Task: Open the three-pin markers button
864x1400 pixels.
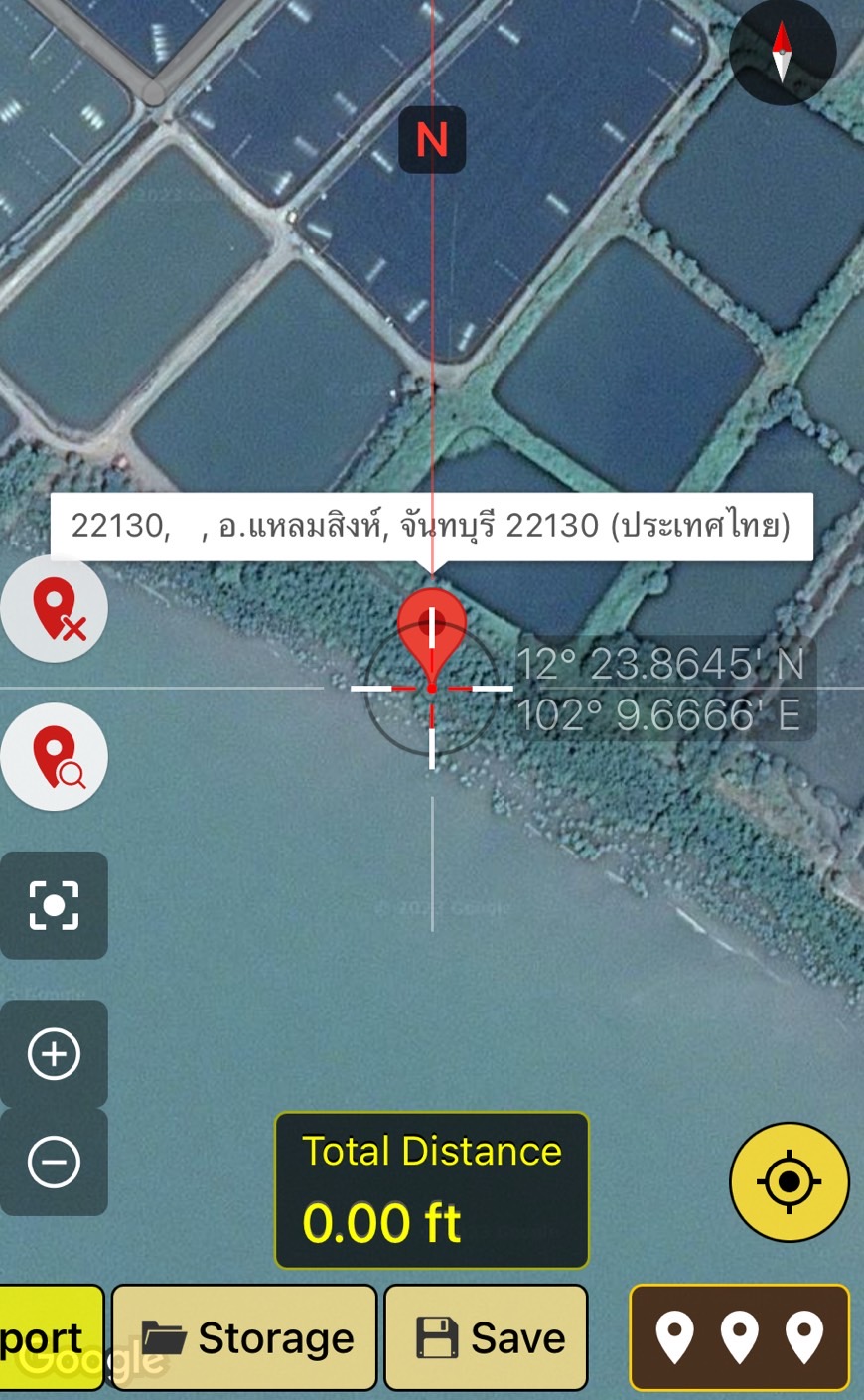Action: click(x=740, y=1337)
